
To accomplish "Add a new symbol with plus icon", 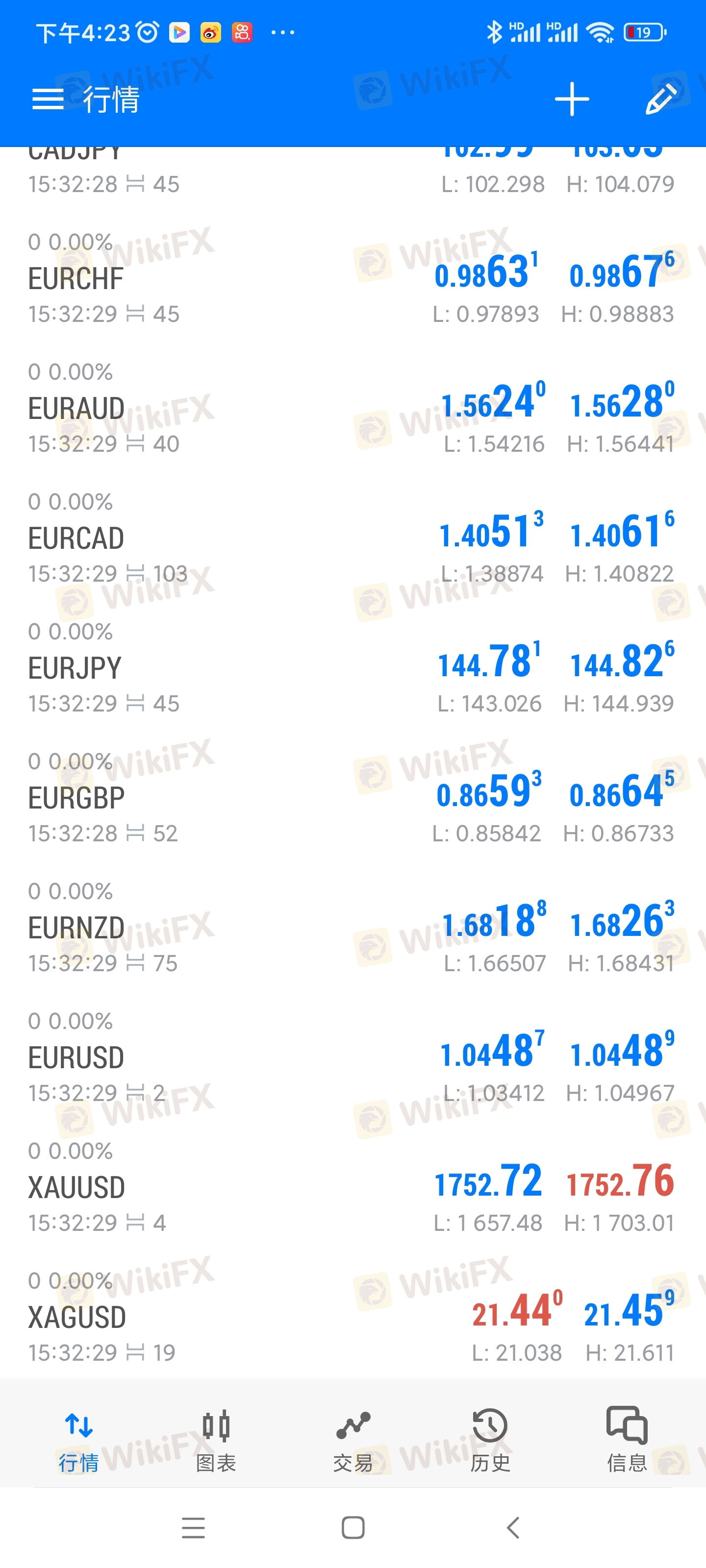I will 571,99.
